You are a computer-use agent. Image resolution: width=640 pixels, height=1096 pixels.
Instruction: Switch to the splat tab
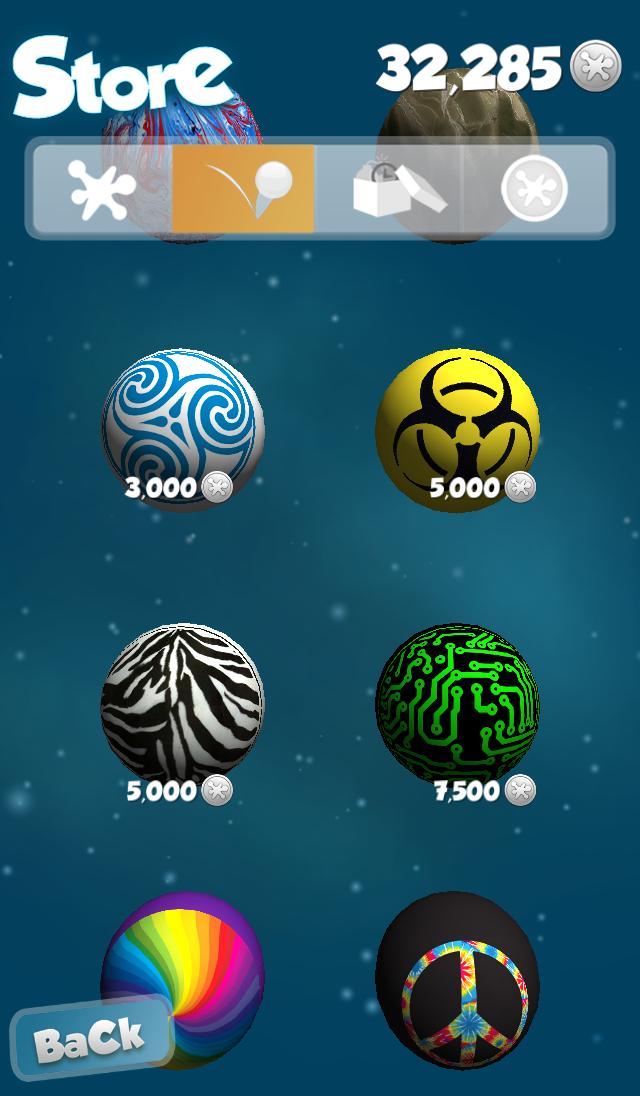pyautogui.click(x=103, y=188)
